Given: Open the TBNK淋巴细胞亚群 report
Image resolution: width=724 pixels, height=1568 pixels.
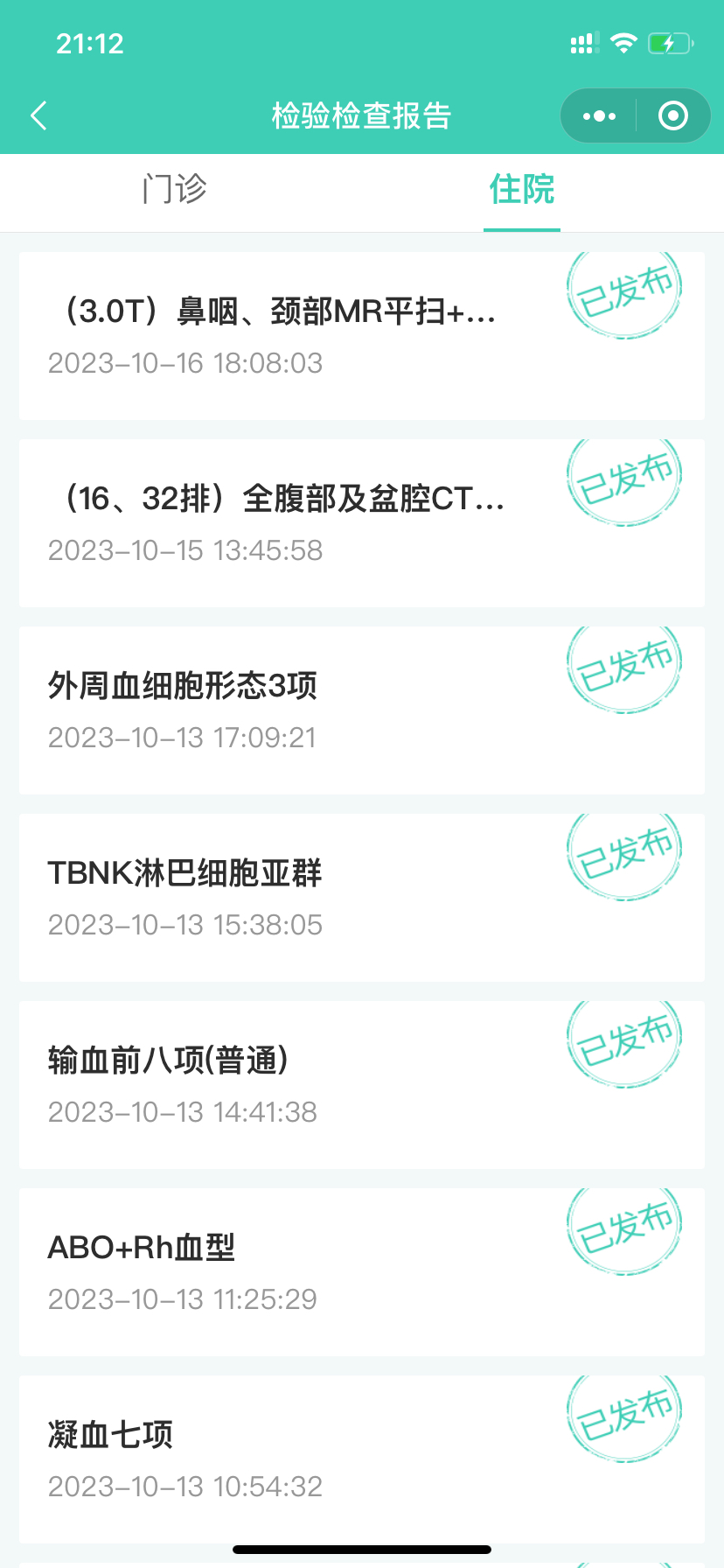Looking at the screenshot, I should tap(362, 898).
